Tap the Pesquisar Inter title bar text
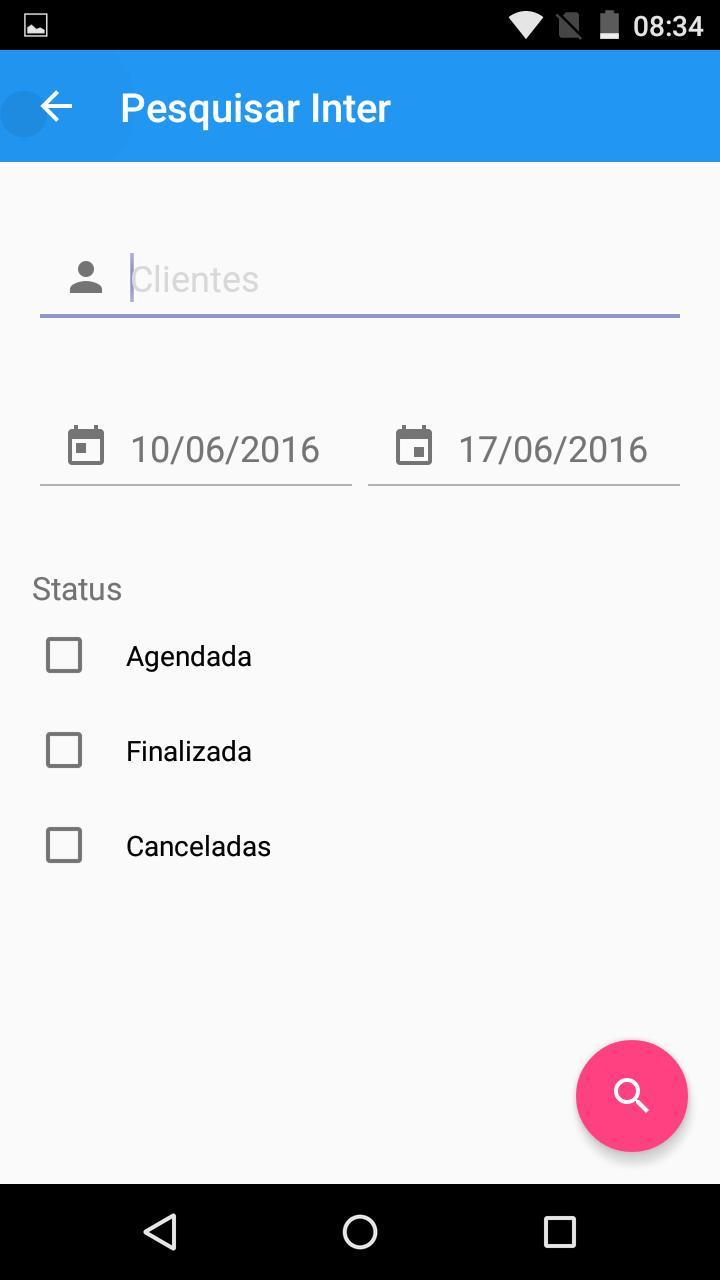 point(254,107)
